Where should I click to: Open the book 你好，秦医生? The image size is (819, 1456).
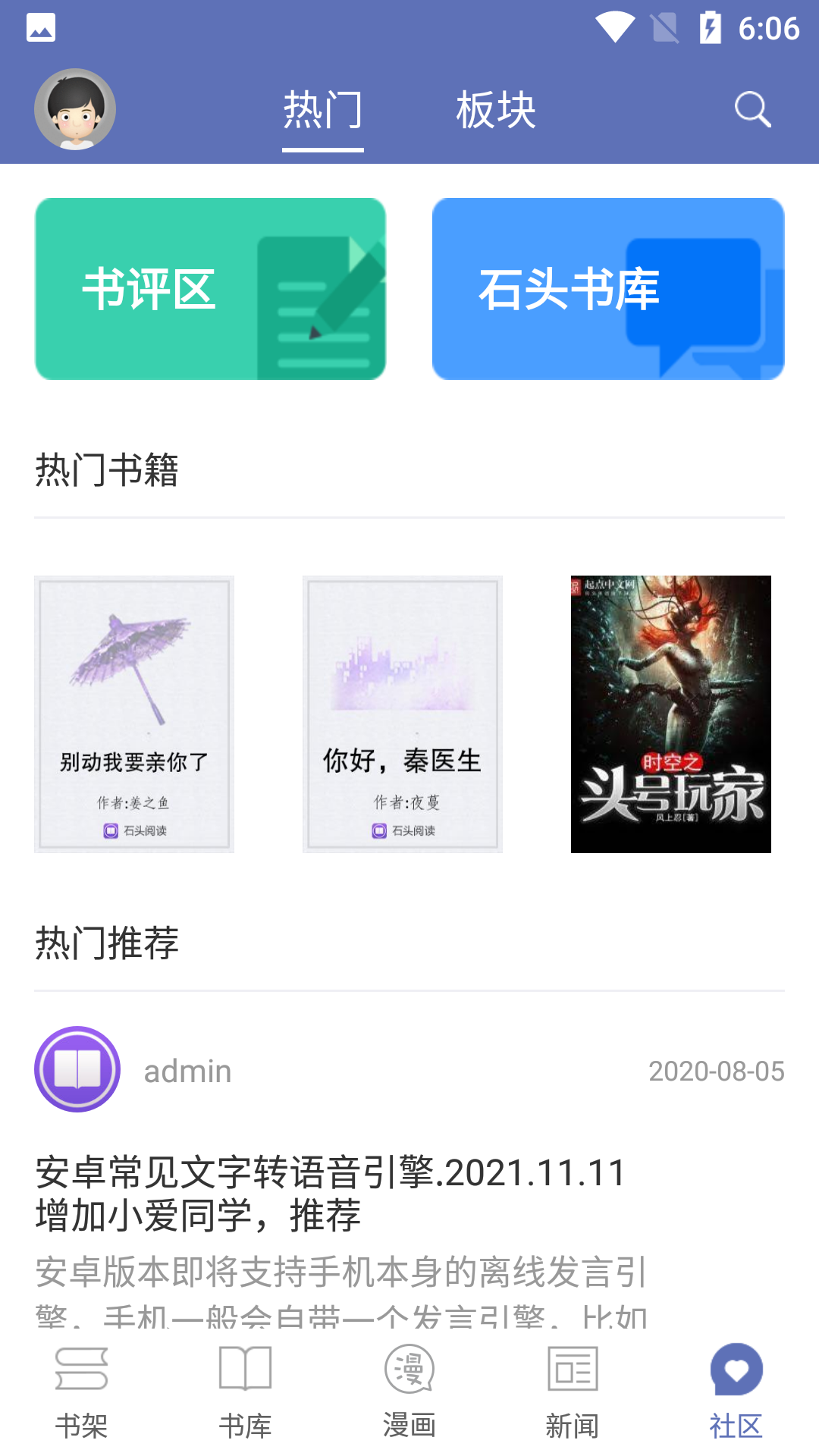403,713
